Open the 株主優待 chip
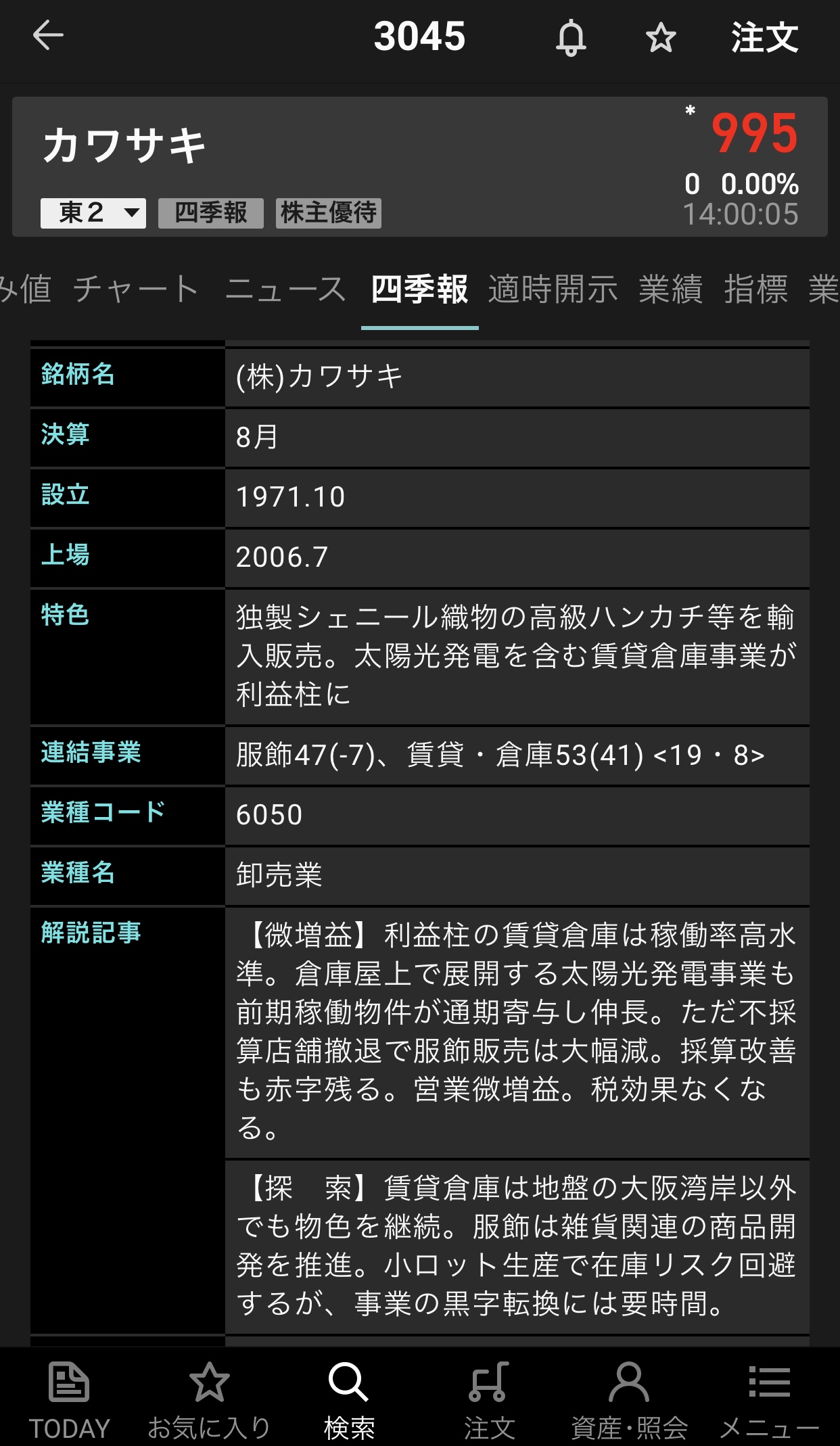This screenshot has height=1446, width=840. coord(329,213)
